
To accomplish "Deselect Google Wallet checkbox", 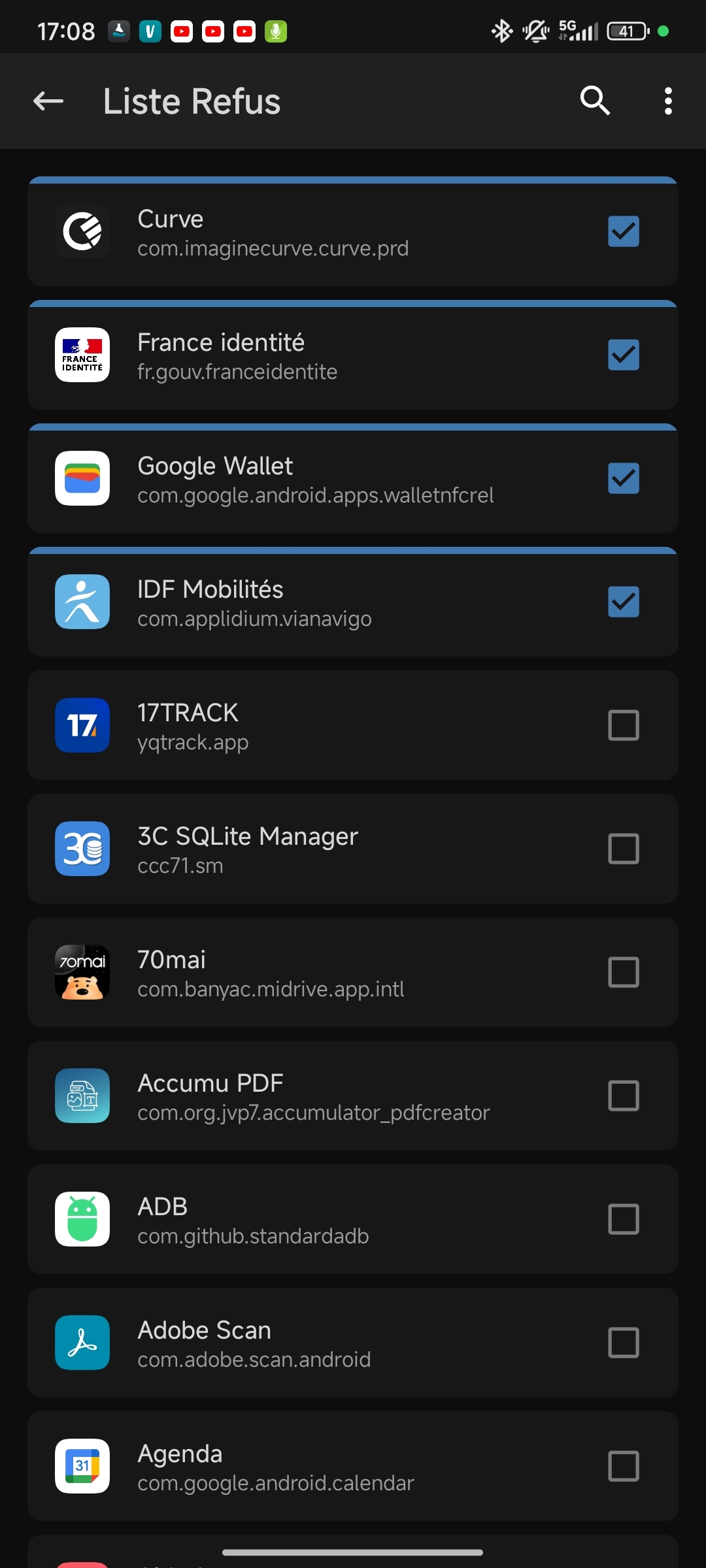I will pyautogui.click(x=623, y=478).
